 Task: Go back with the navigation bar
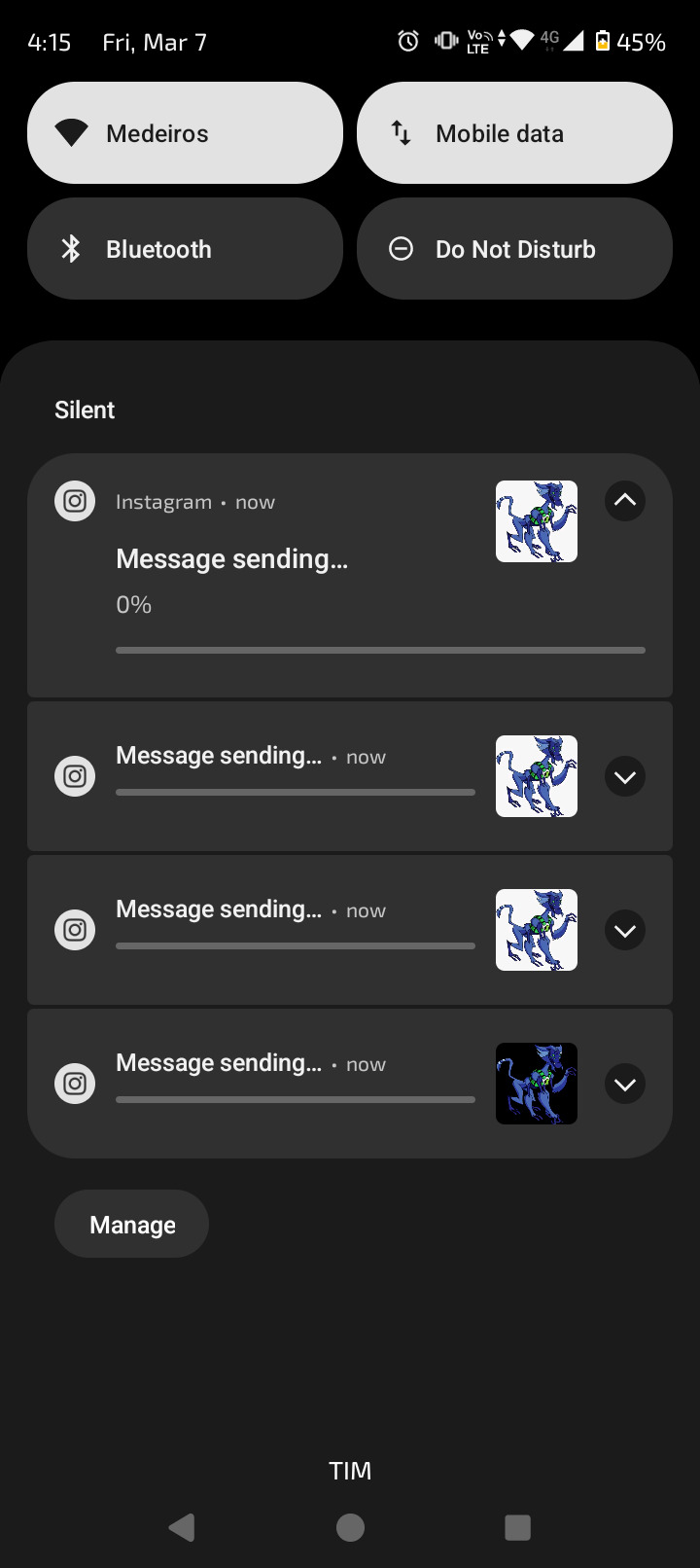(182, 1527)
